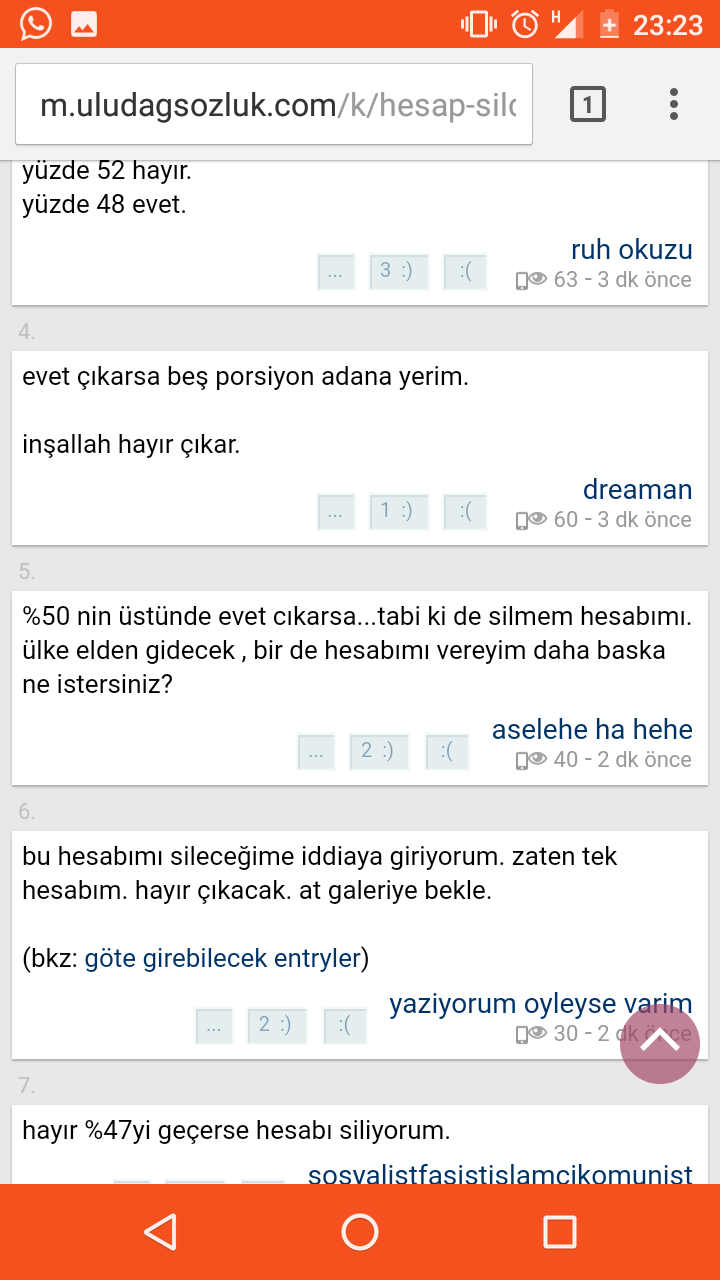Image resolution: width=720 pixels, height=1280 pixels.
Task: Downvote ruh okuzu's entry with sad face
Action: coord(465,272)
